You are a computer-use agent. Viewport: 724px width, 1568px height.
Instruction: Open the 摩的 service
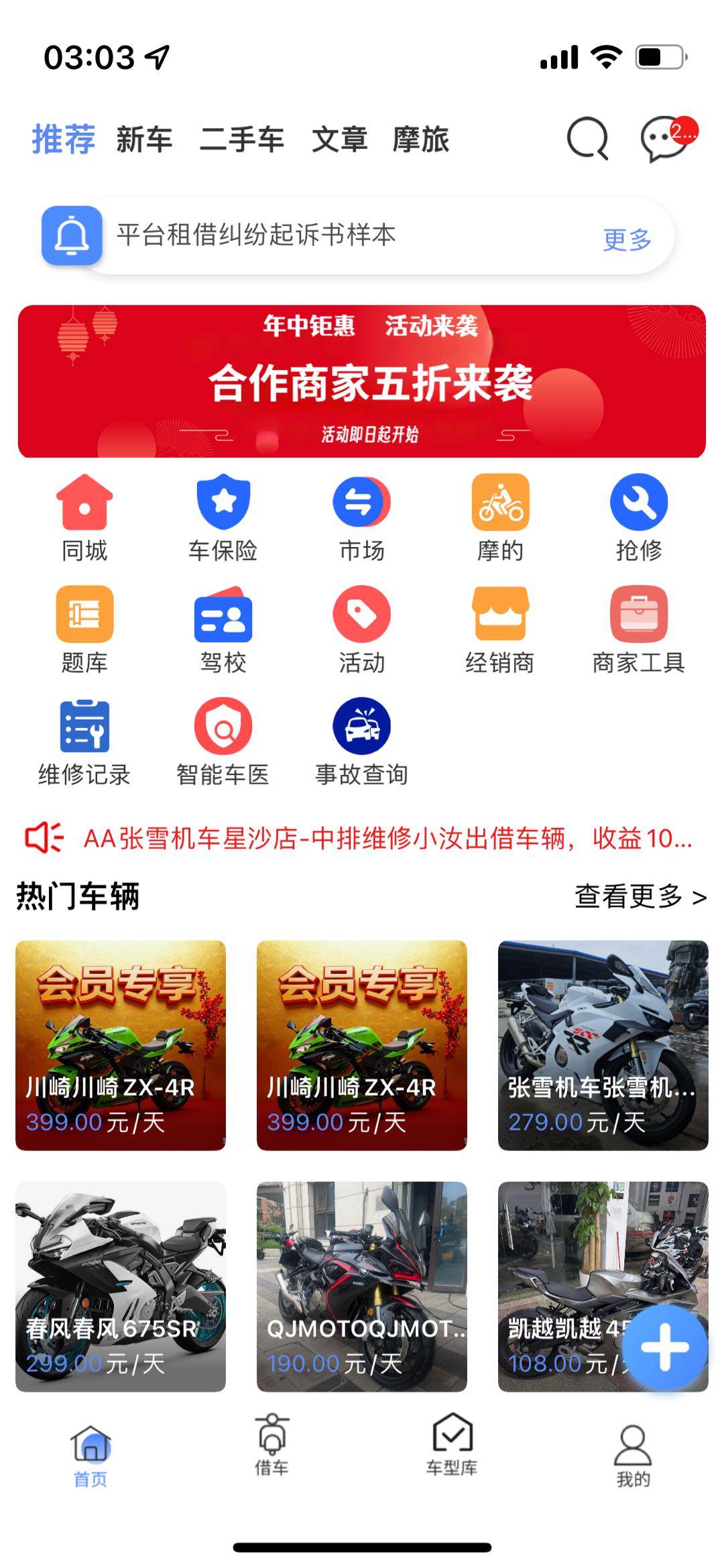(500, 518)
